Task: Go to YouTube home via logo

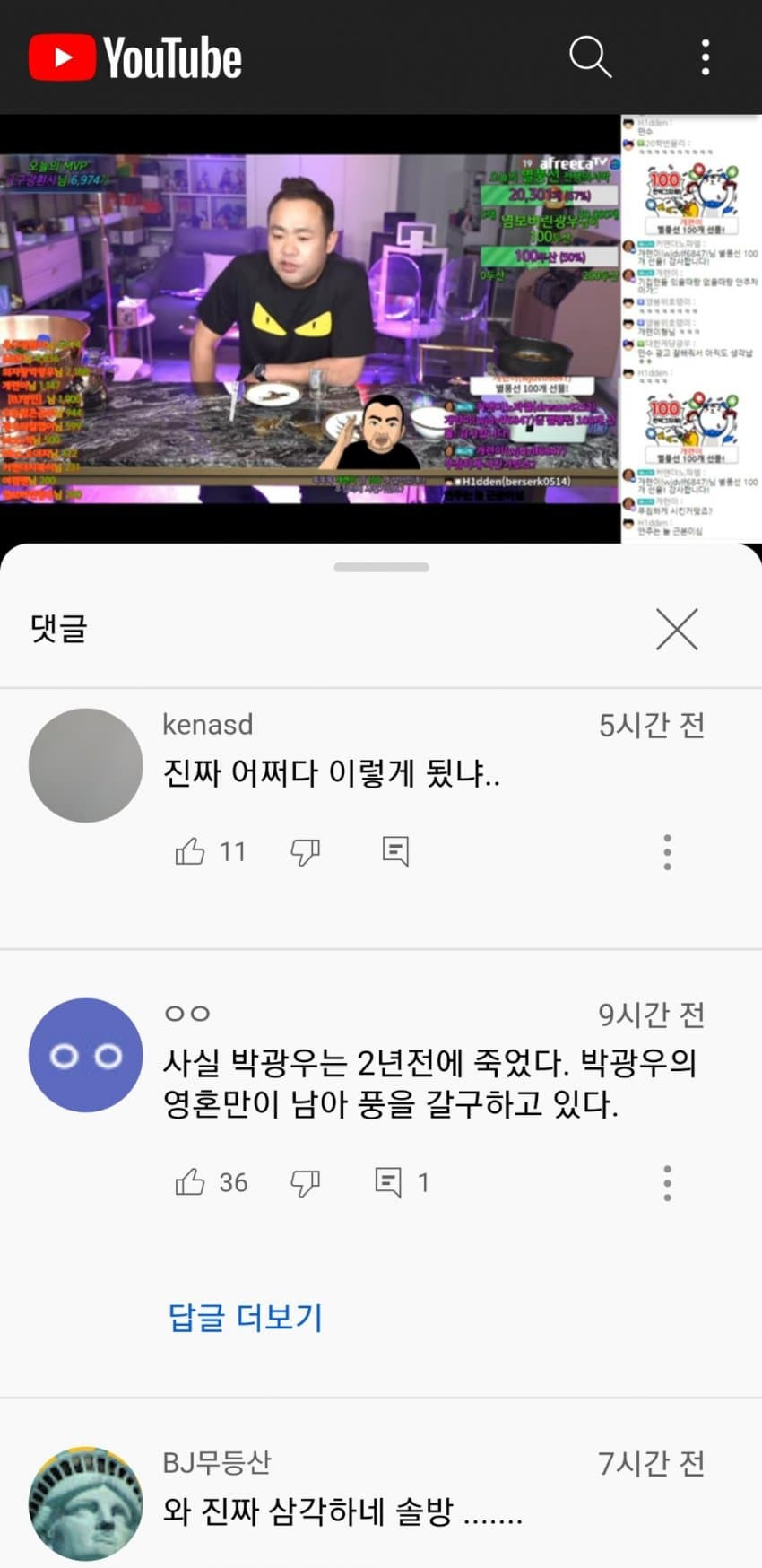Action: point(135,57)
